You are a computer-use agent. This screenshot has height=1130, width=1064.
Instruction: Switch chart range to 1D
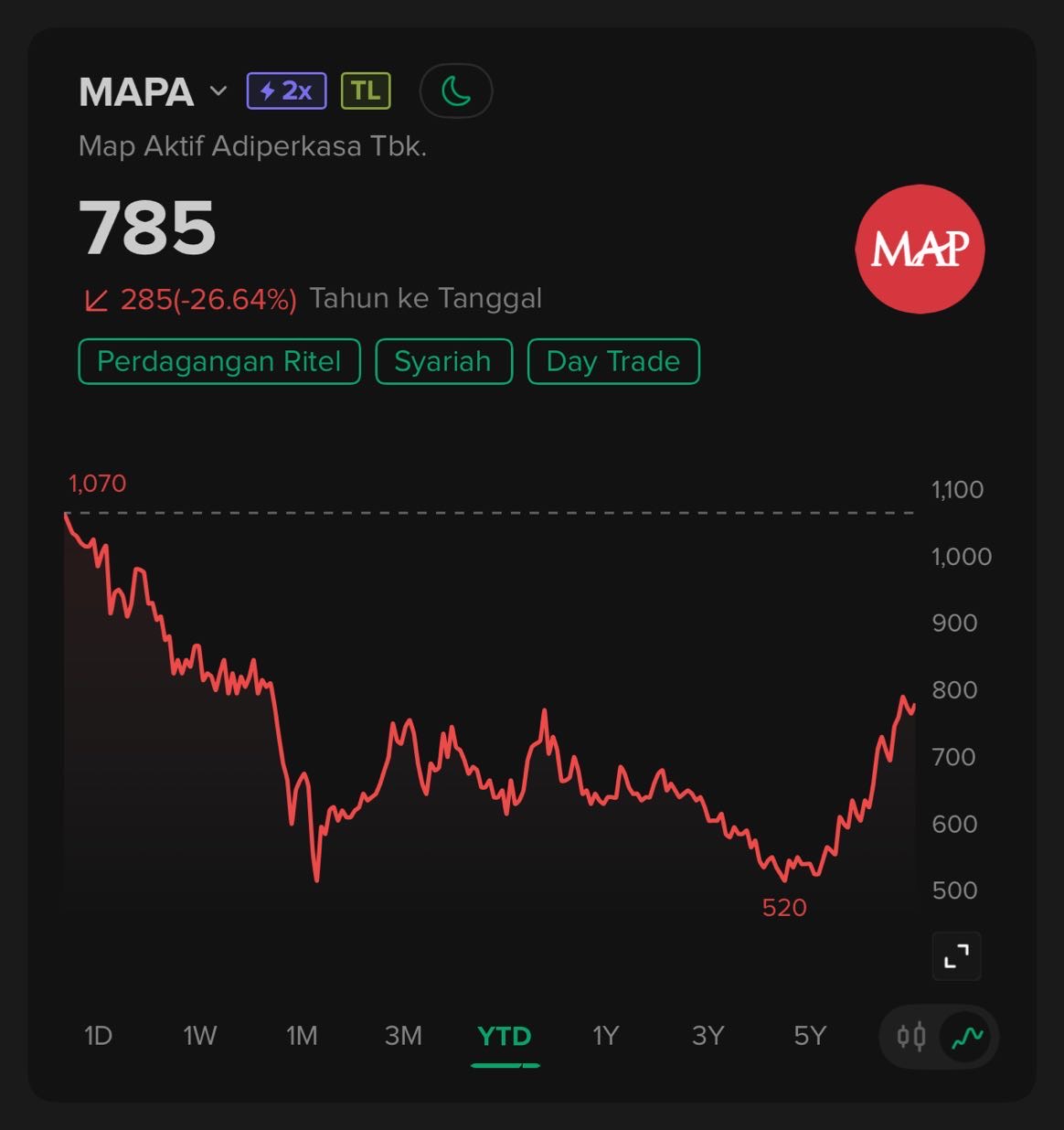tap(98, 1036)
